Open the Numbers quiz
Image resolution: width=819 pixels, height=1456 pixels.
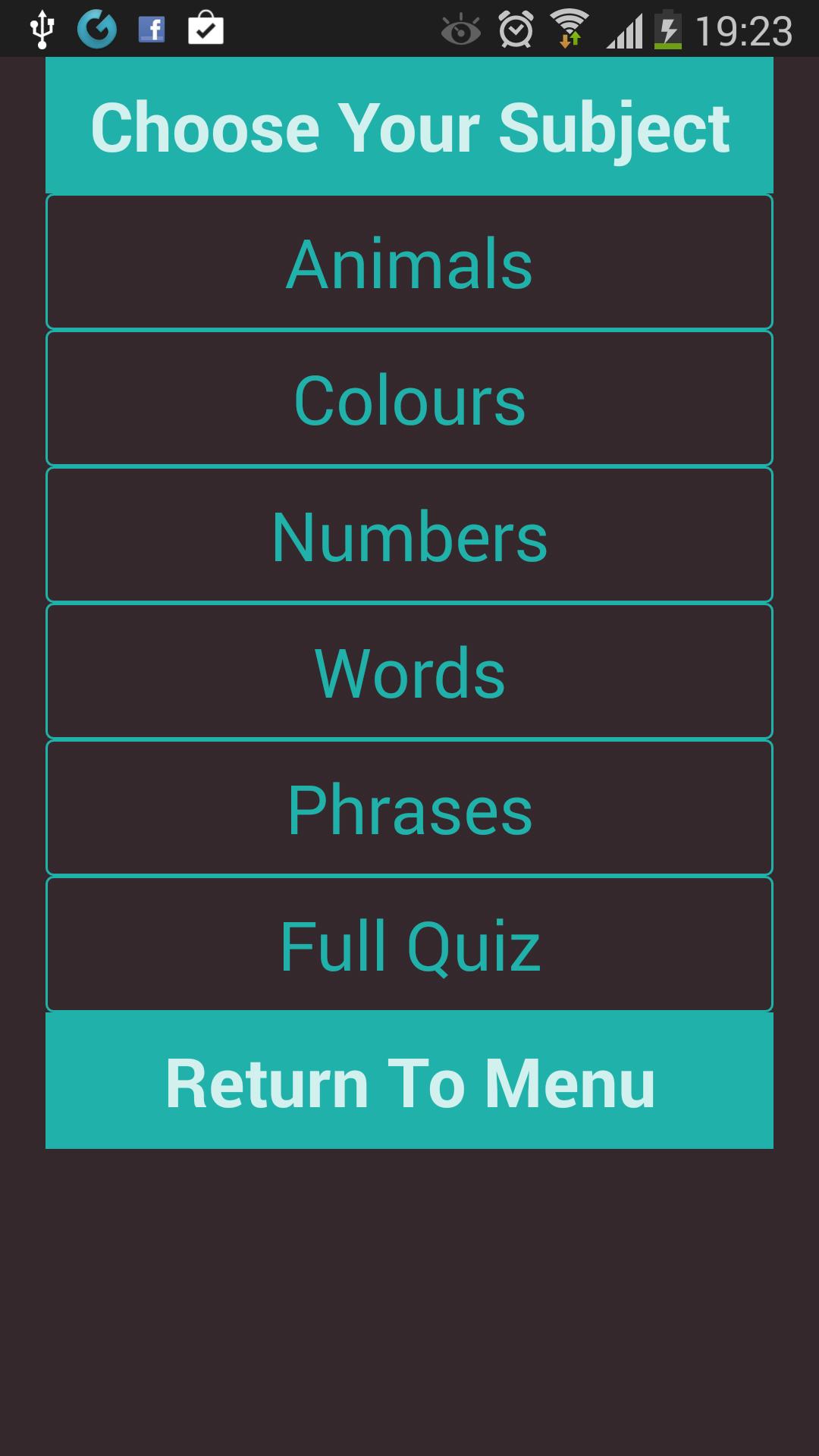(409, 535)
